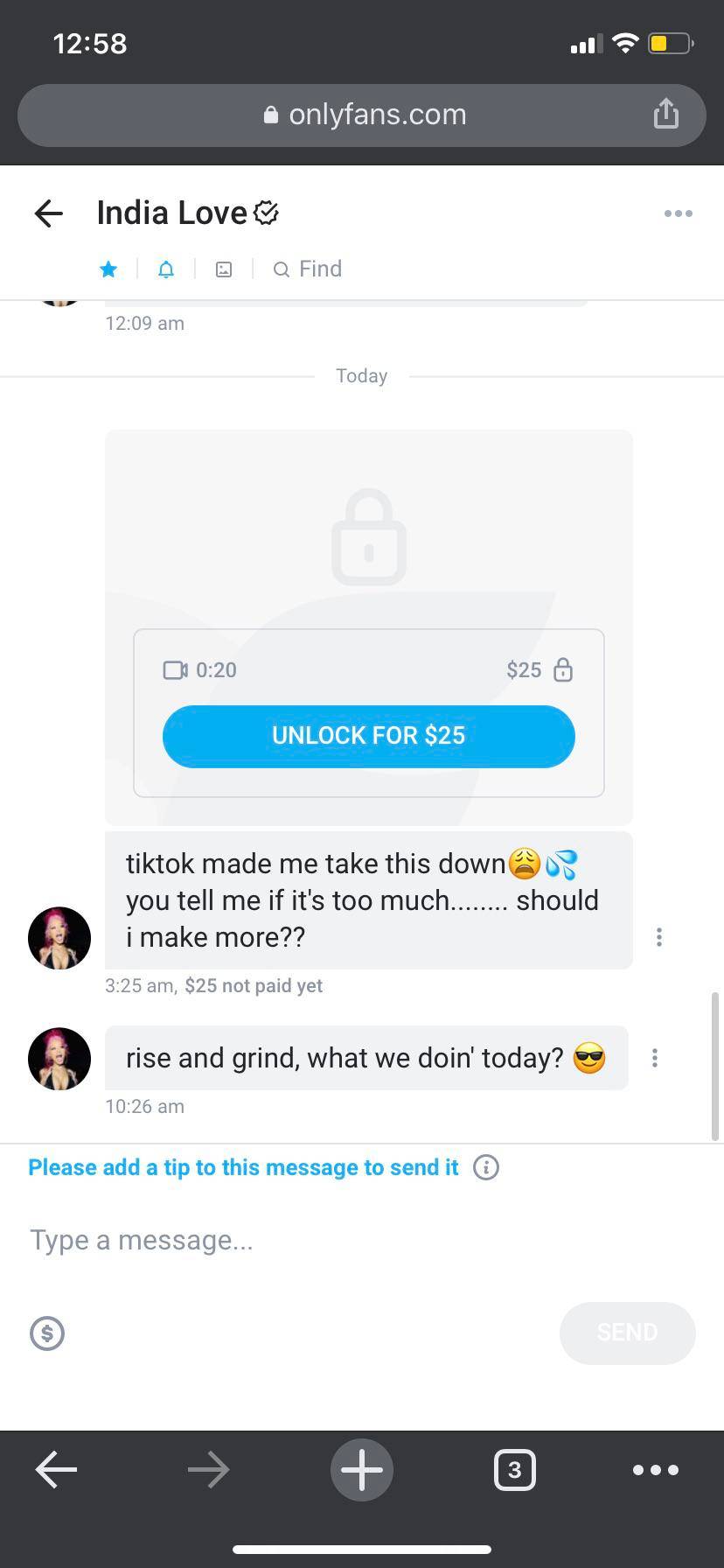
Task: Toggle chat notifications bell
Action: (x=166, y=269)
